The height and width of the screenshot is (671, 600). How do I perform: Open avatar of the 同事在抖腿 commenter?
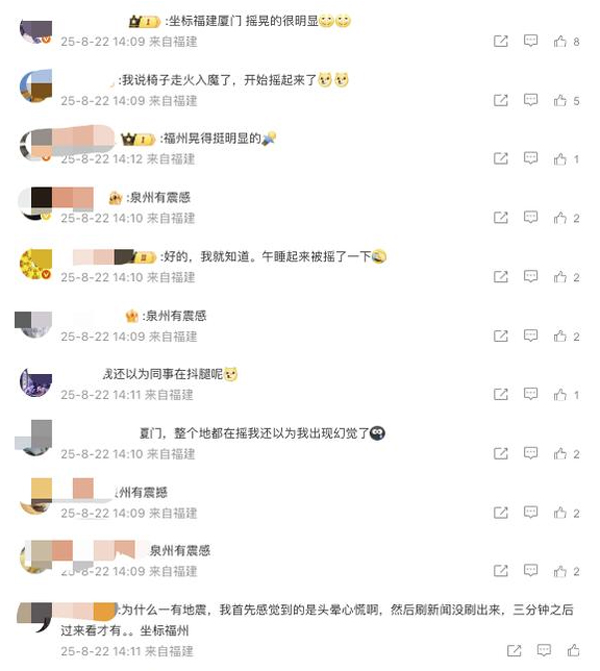click(36, 382)
